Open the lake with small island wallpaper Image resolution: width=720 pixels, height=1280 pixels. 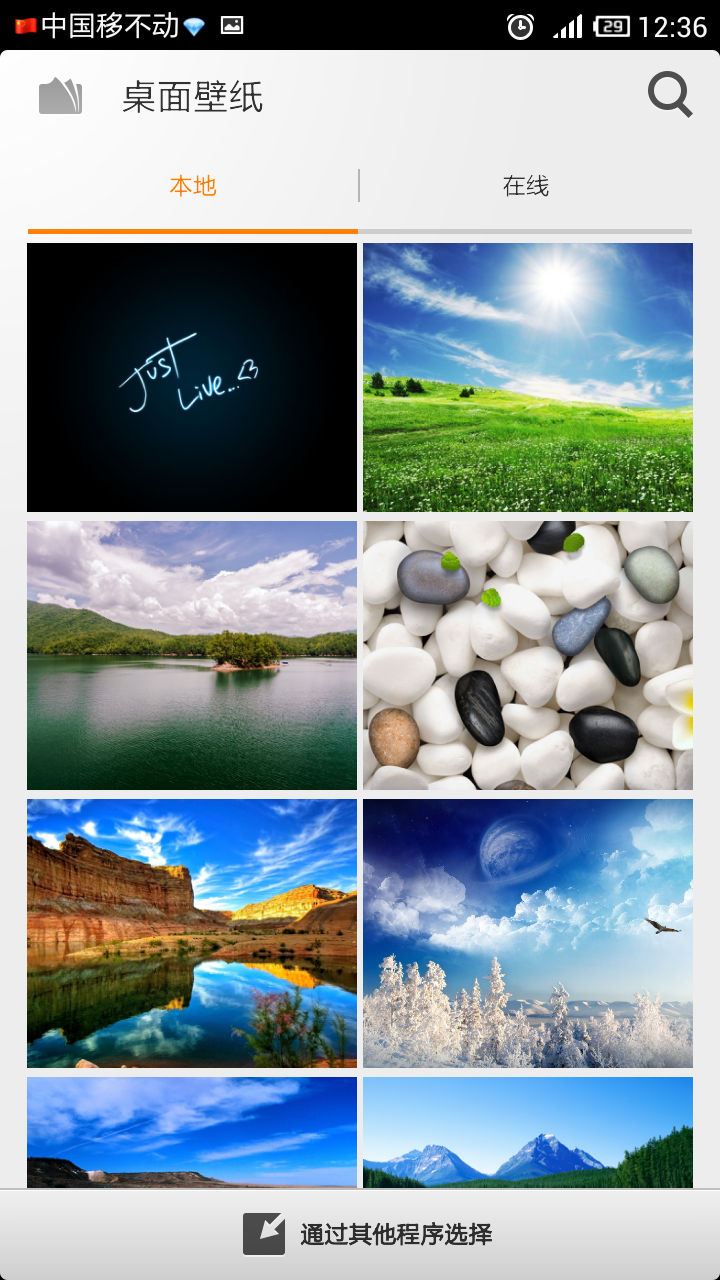(x=192, y=655)
